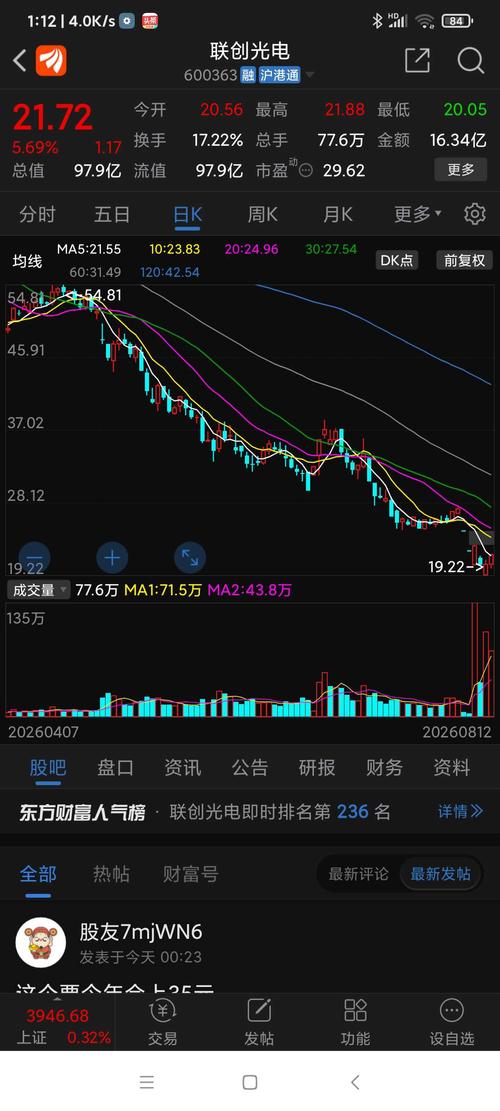Share this stock page

tap(417, 60)
